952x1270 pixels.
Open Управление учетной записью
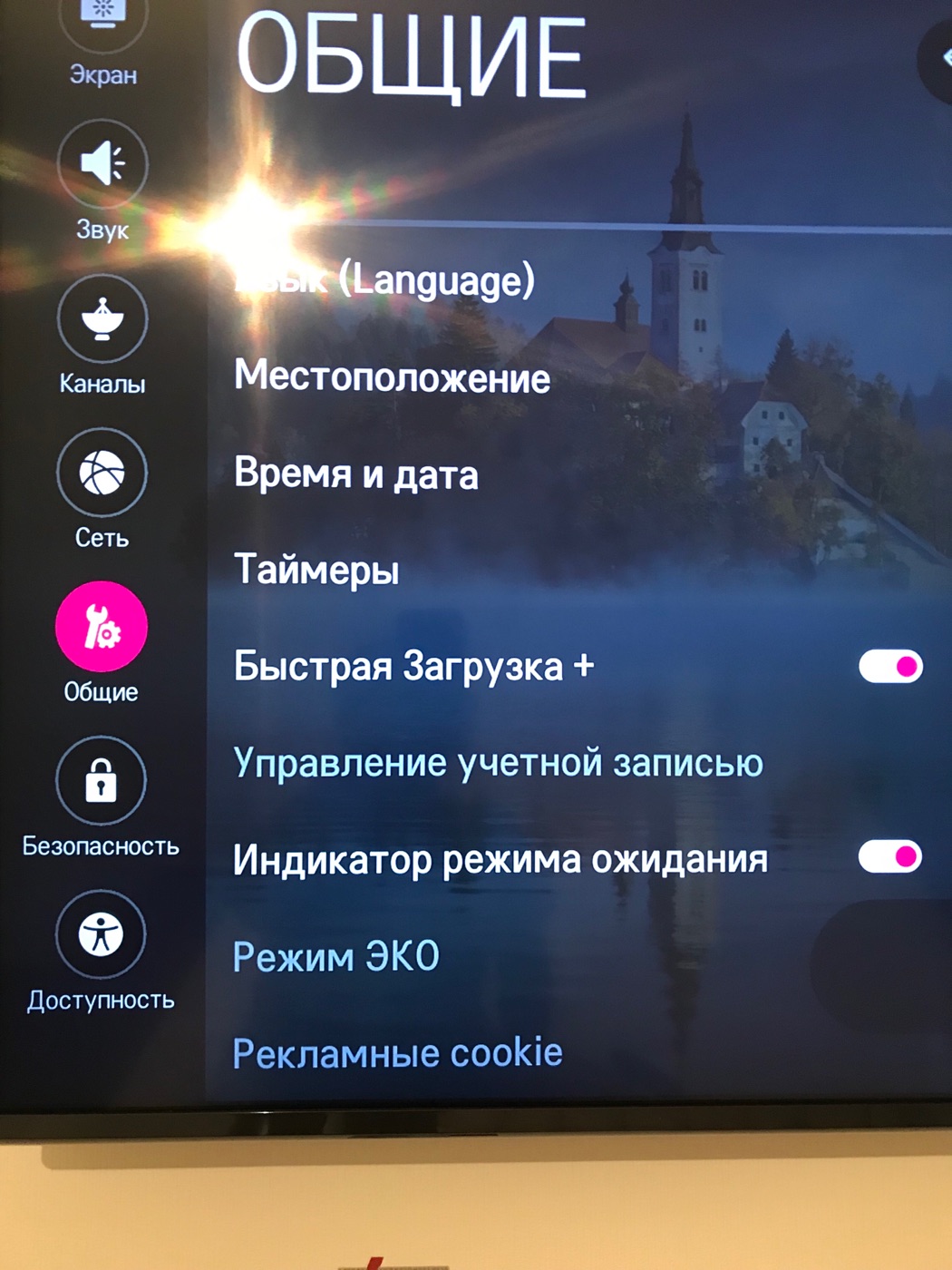498,764
